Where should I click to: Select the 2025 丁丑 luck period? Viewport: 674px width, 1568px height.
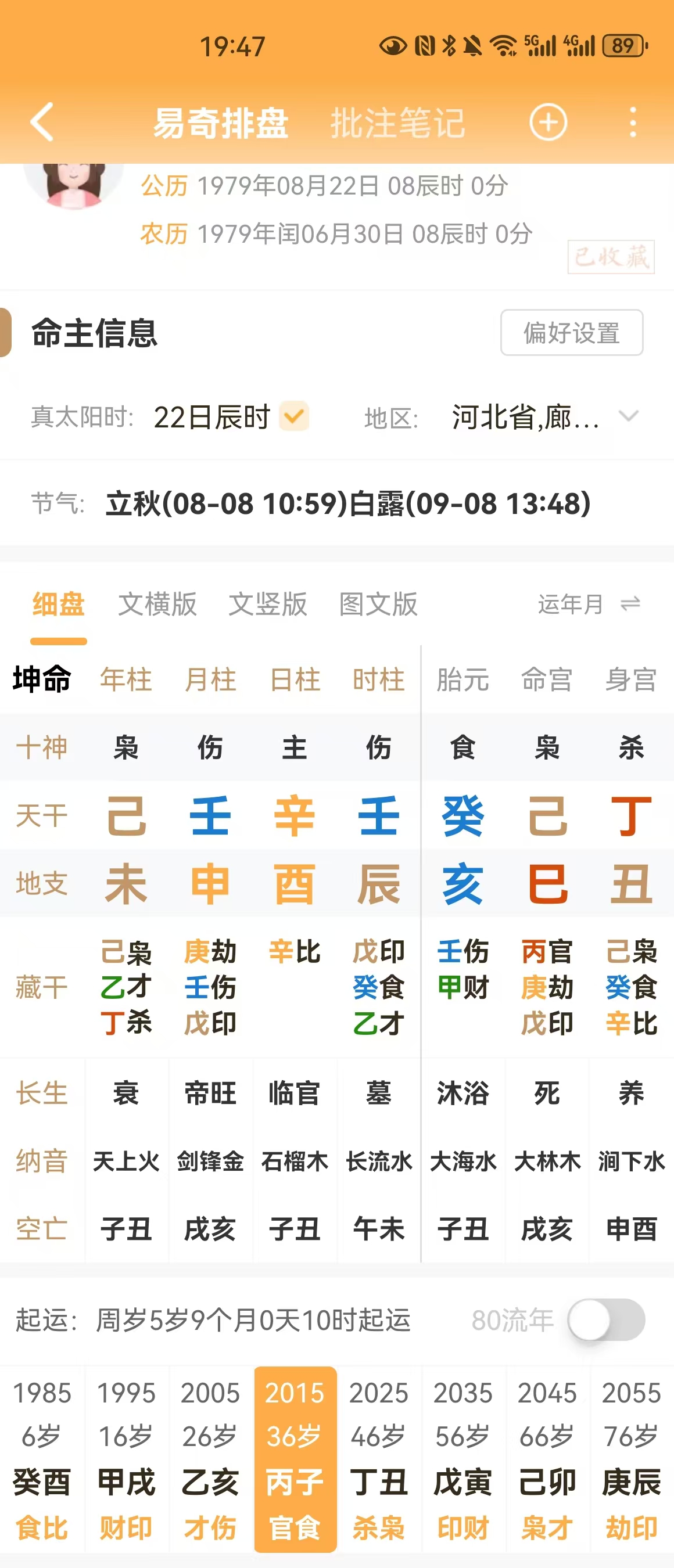(379, 1459)
